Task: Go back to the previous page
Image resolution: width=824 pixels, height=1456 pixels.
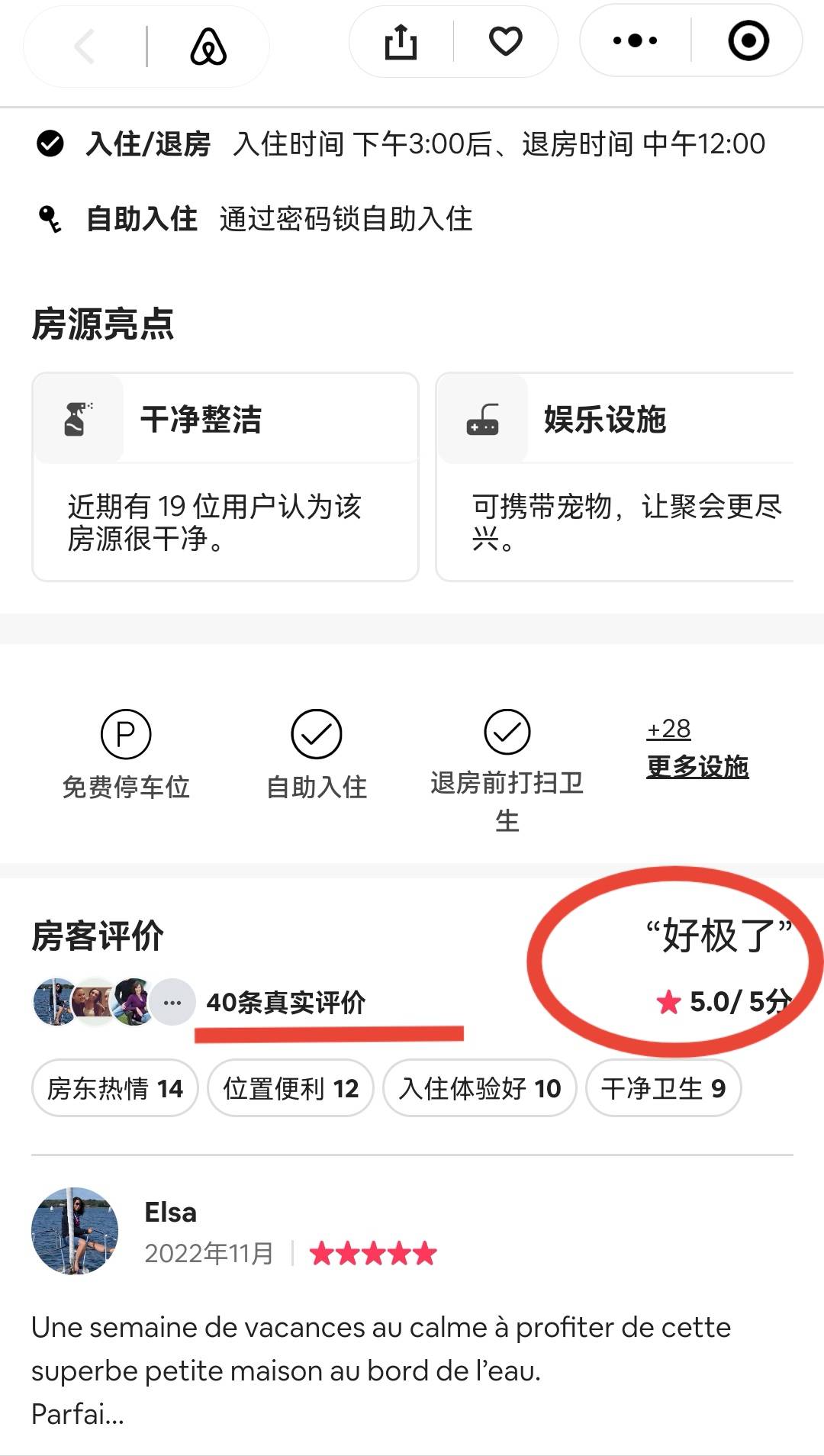Action: coord(85,47)
